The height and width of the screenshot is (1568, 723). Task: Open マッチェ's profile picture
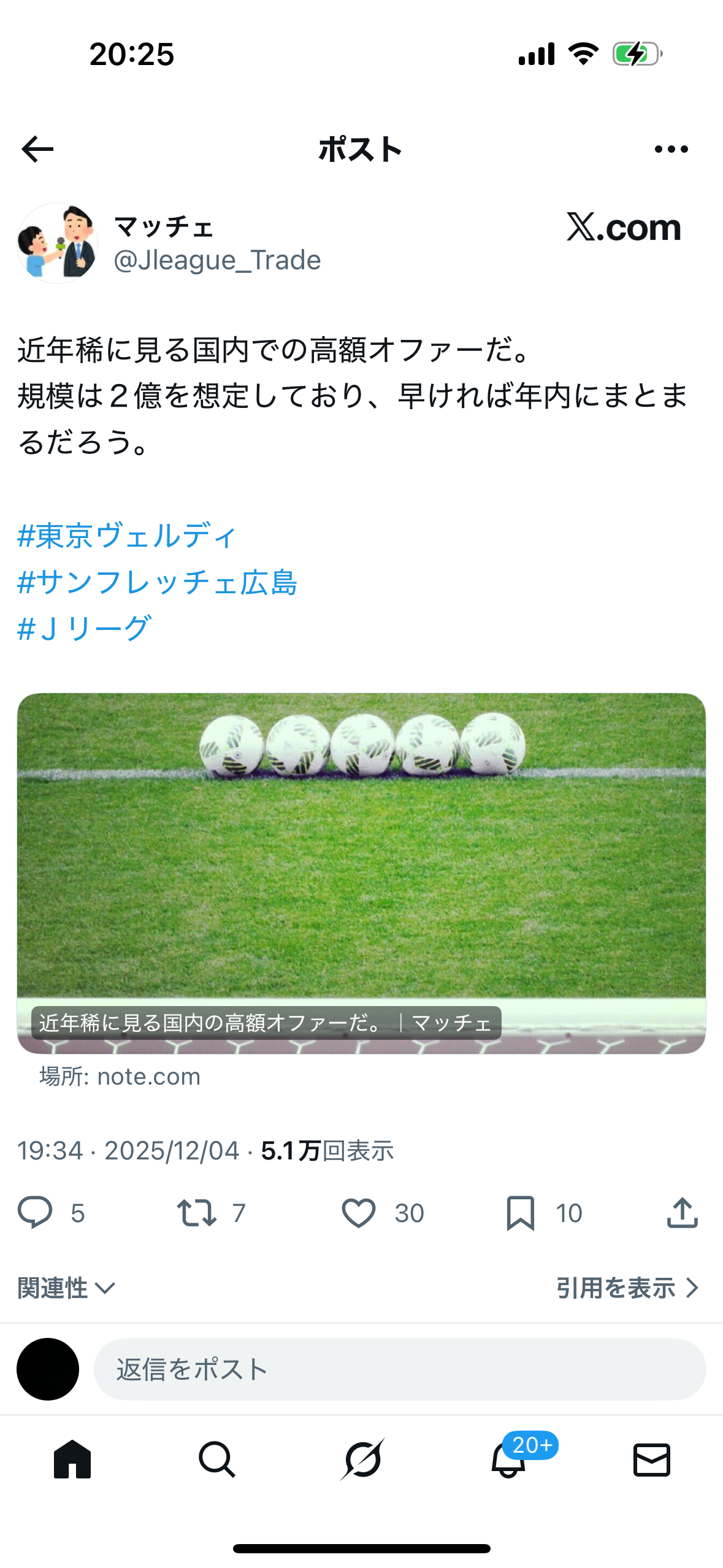click(57, 244)
